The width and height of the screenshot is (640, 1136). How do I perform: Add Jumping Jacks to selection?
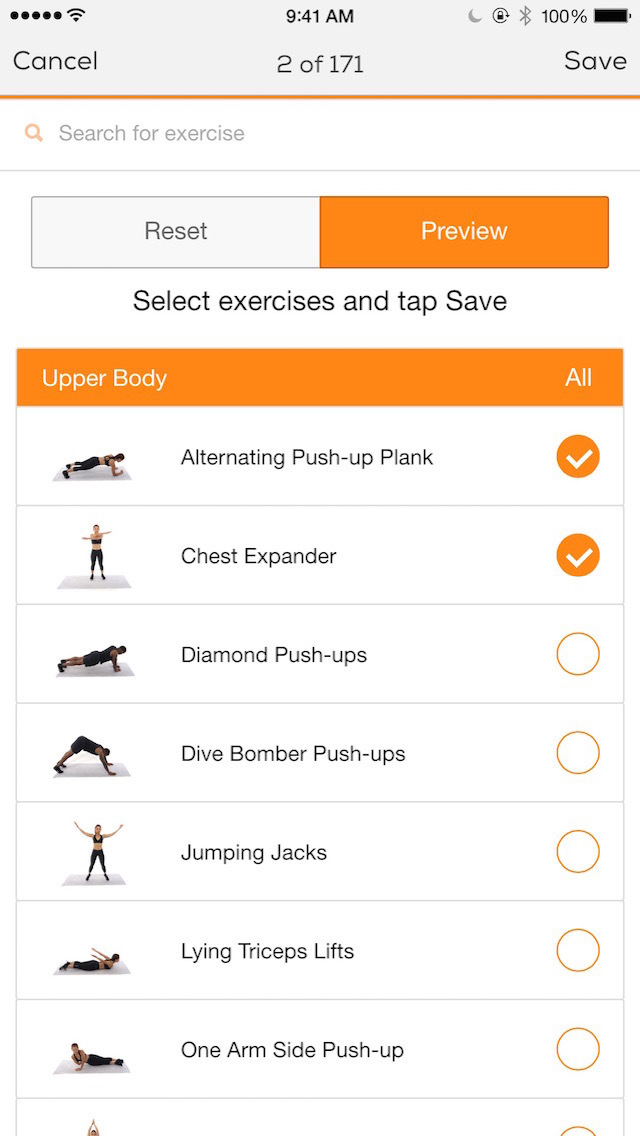point(577,853)
